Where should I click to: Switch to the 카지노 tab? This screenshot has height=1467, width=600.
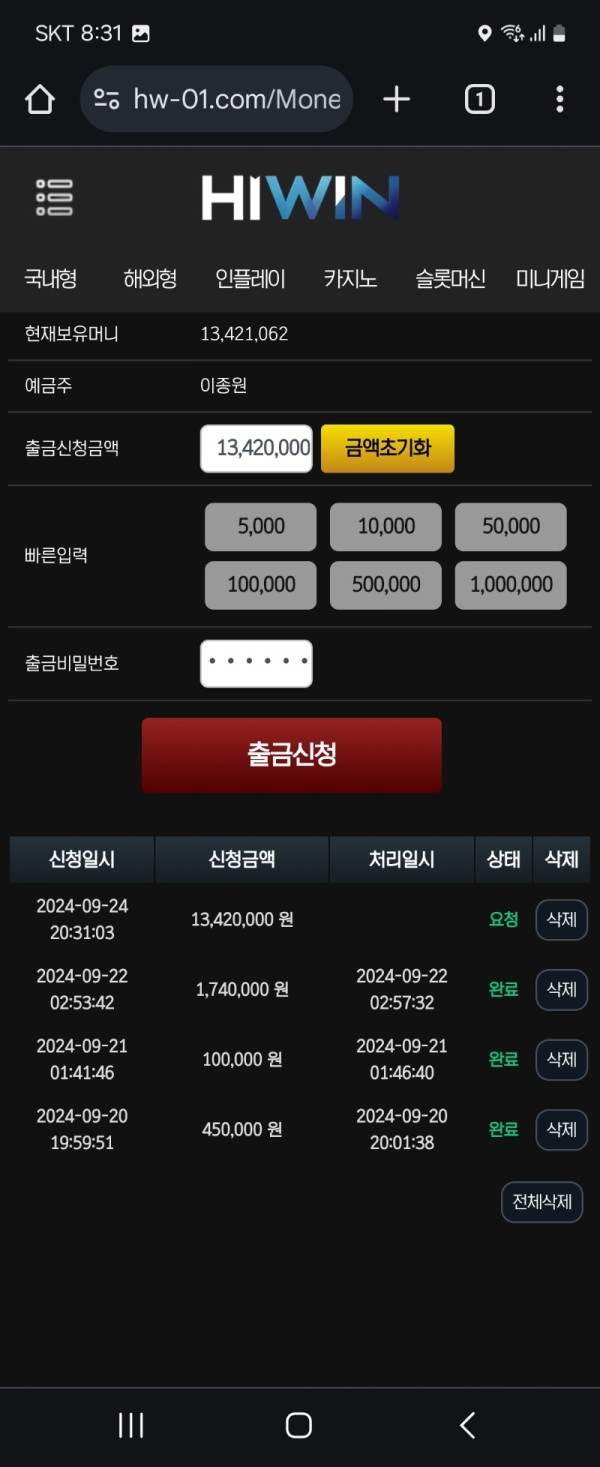click(x=350, y=279)
